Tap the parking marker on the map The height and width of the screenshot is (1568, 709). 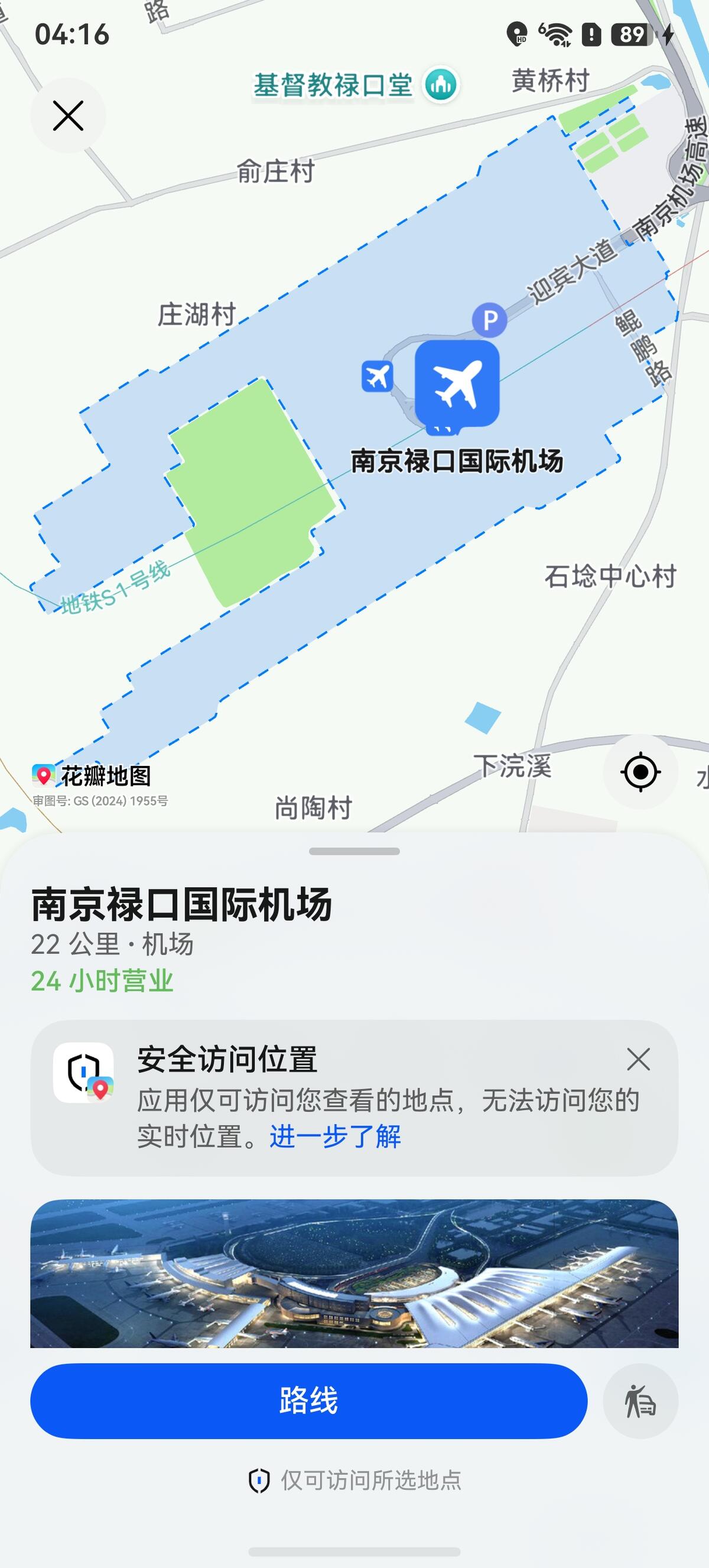490,320
